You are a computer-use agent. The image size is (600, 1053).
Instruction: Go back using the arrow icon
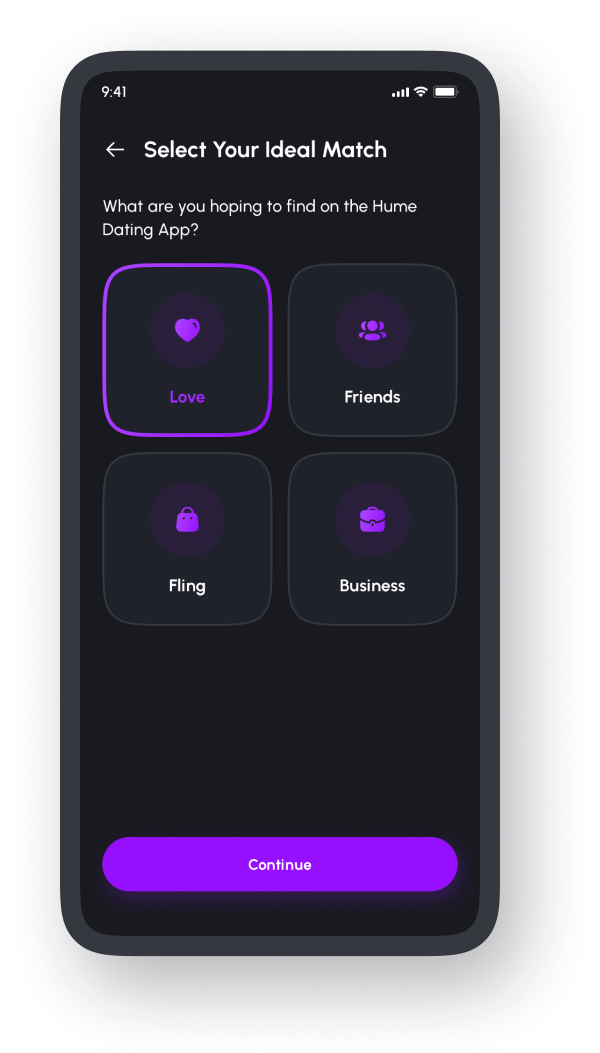click(x=115, y=150)
